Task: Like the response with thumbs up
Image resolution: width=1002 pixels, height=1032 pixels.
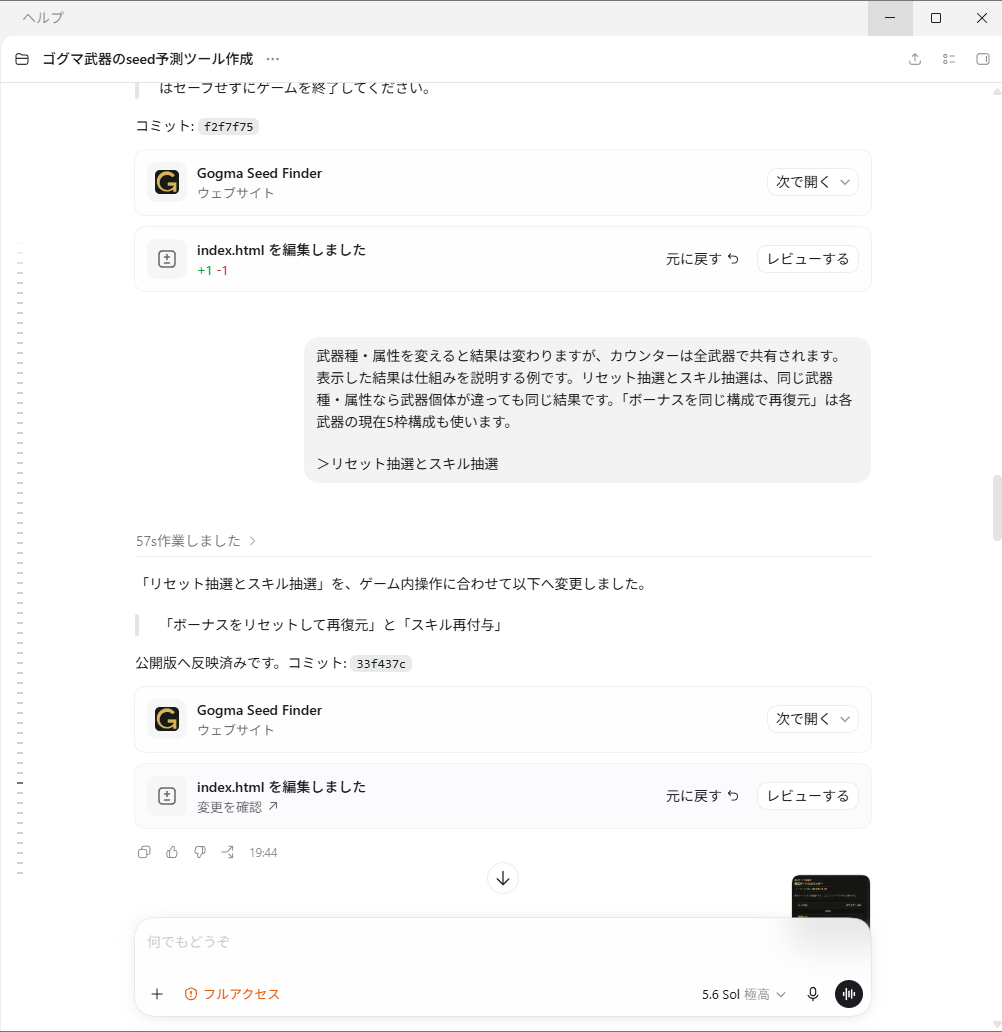Action: (172, 852)
